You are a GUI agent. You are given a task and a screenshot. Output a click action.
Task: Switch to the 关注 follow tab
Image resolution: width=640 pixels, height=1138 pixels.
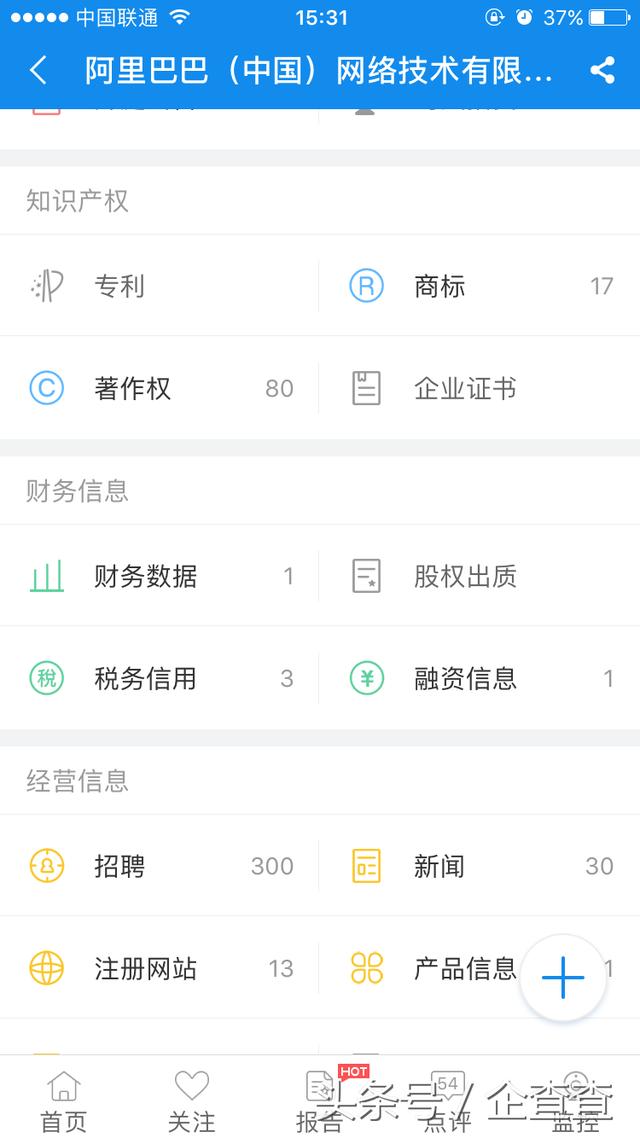(x=192, y=1100)
